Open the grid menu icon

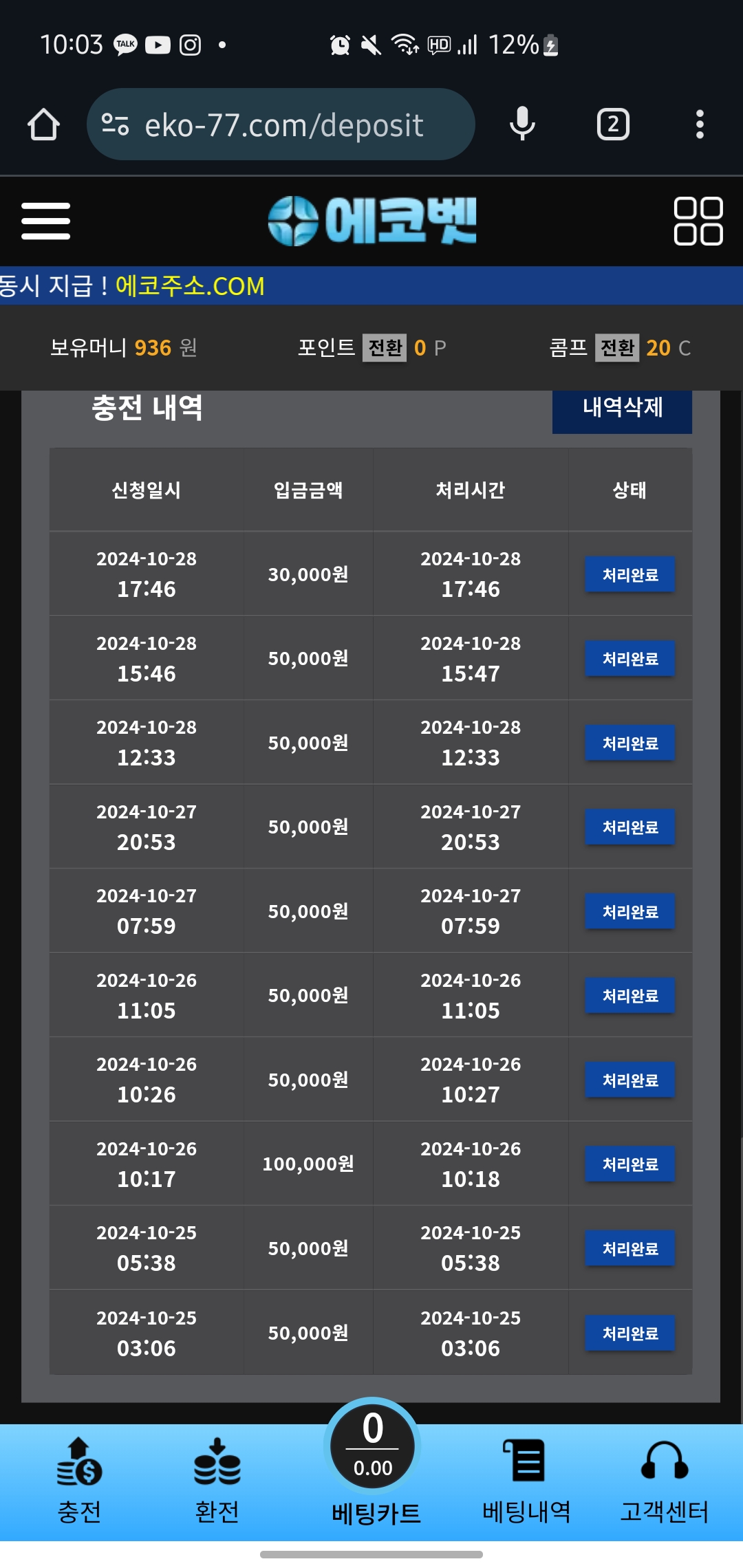click(x=698, y=221)
